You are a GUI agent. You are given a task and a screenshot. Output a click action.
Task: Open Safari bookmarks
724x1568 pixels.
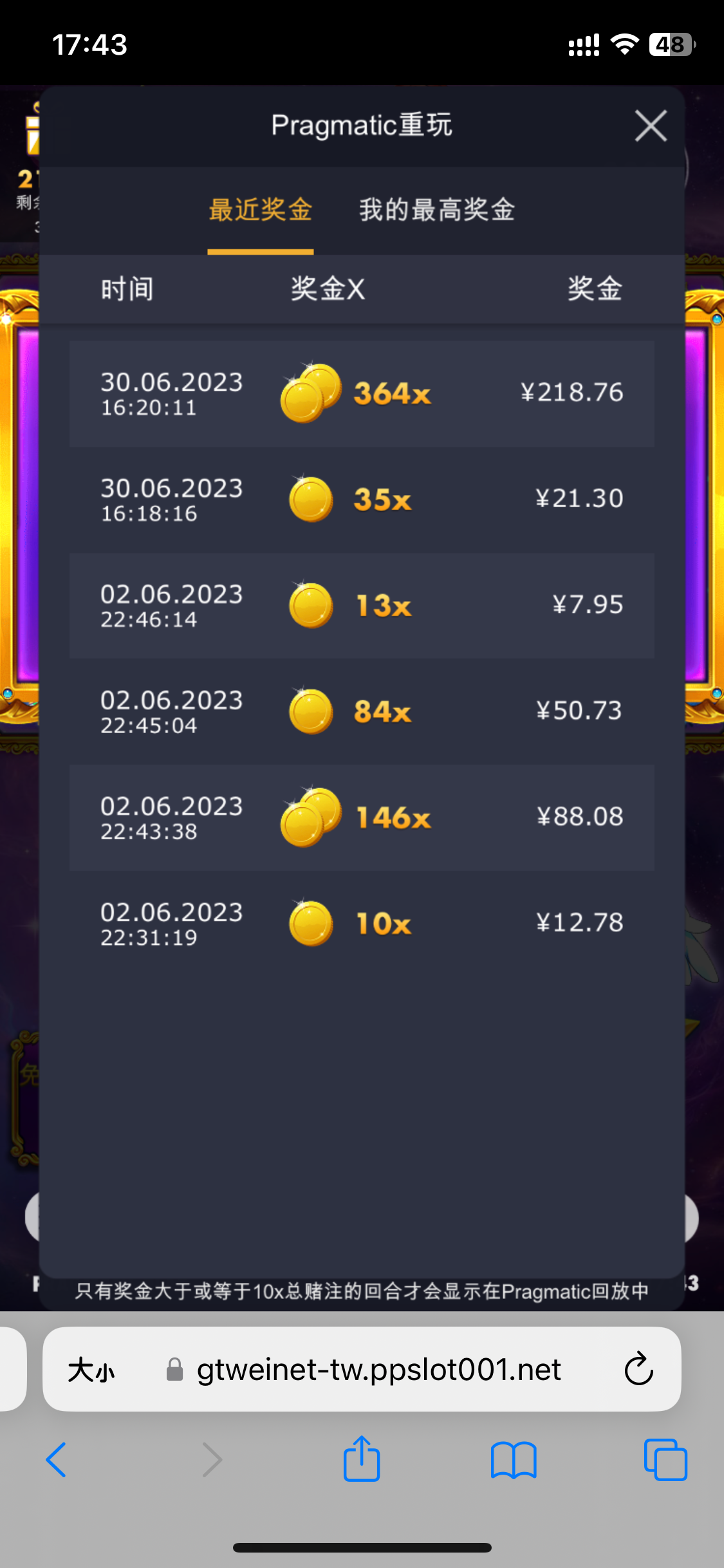(x=513, y=1459)
